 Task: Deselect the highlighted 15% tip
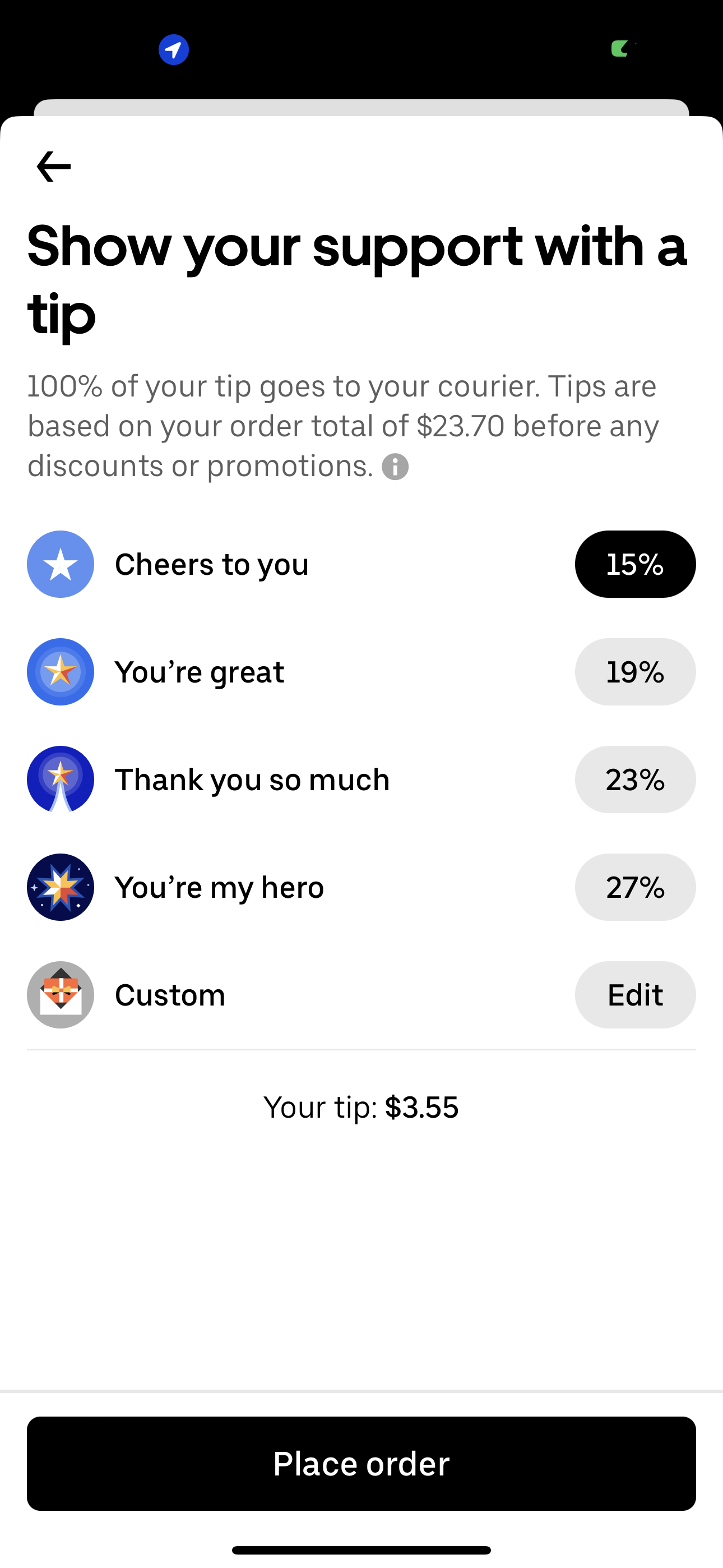point(635,564)
